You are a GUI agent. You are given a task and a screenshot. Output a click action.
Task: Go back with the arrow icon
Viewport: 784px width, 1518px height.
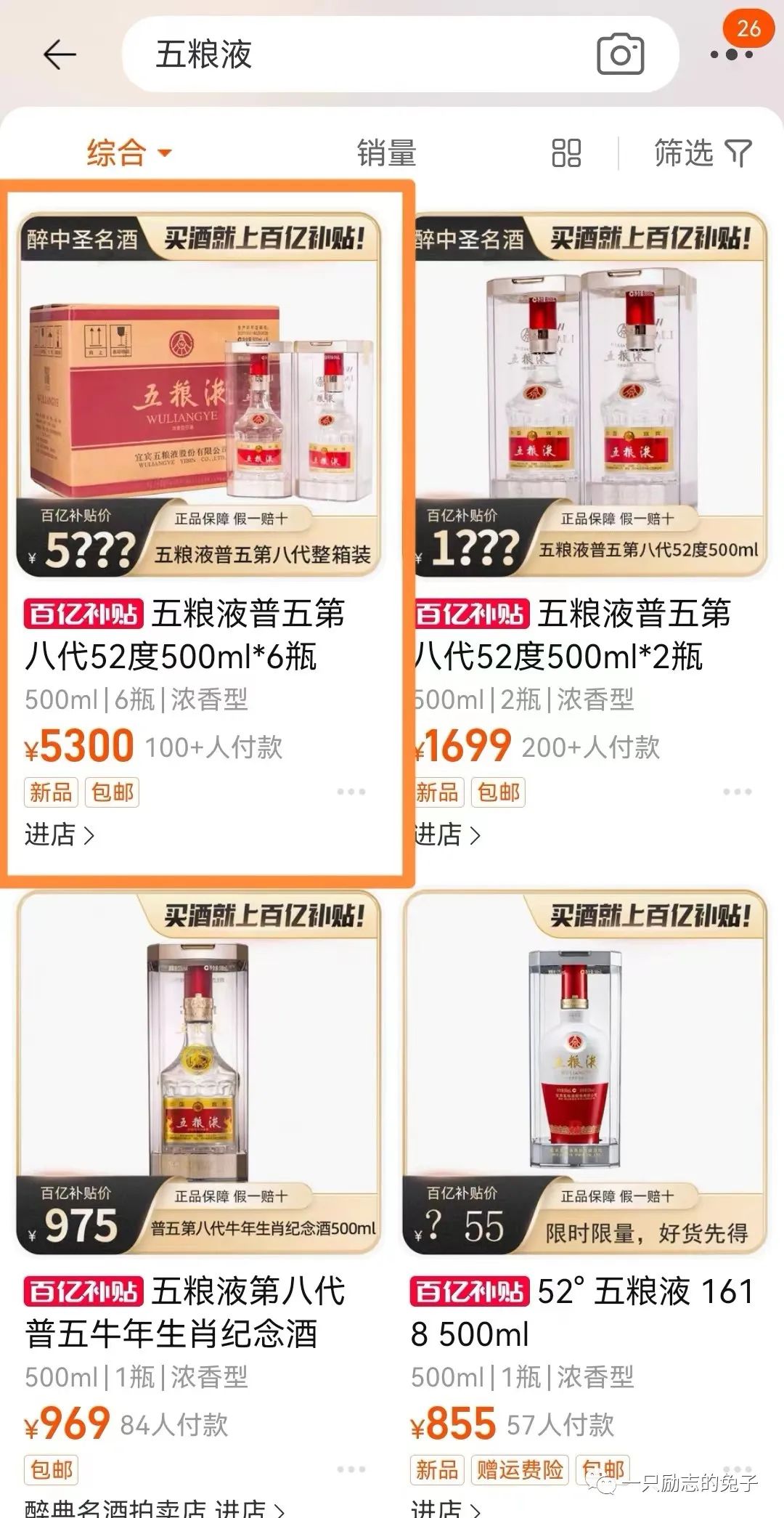coord(60,54)
